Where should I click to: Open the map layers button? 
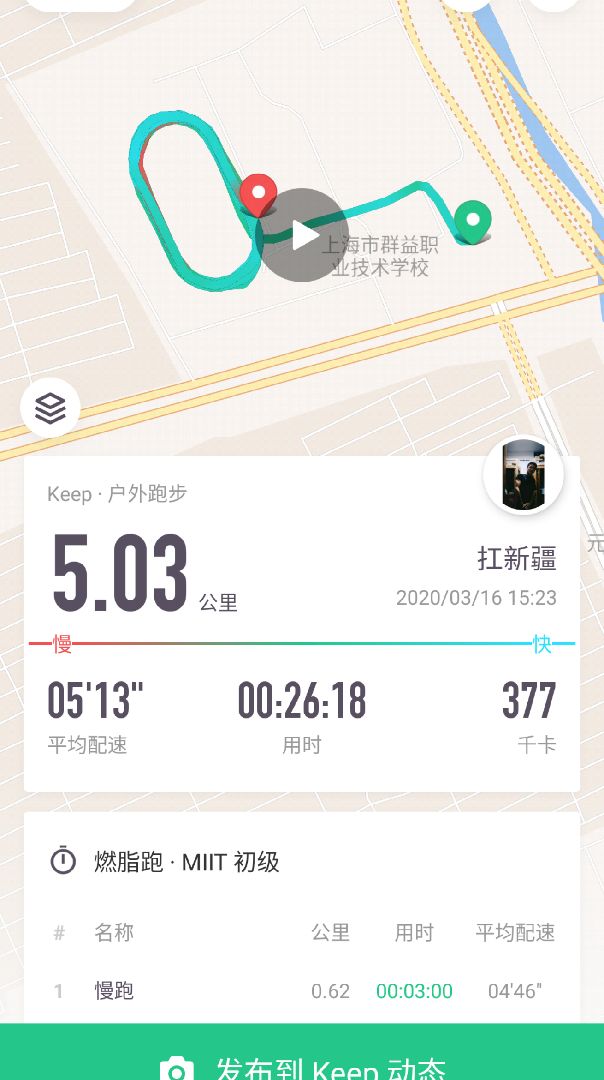(50, 408)
